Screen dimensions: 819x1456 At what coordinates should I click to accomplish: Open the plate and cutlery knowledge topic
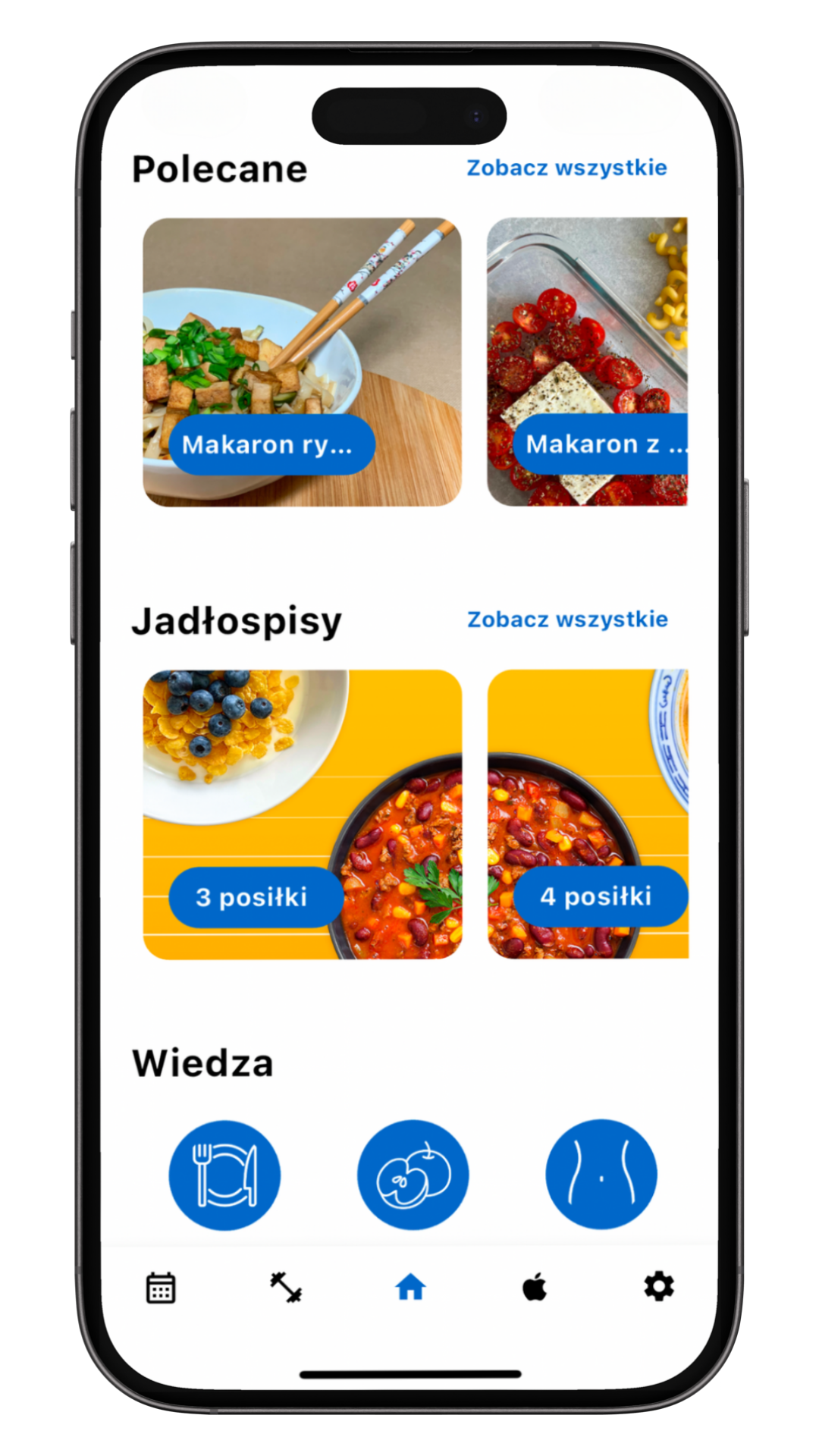(x=224, y=1175)
